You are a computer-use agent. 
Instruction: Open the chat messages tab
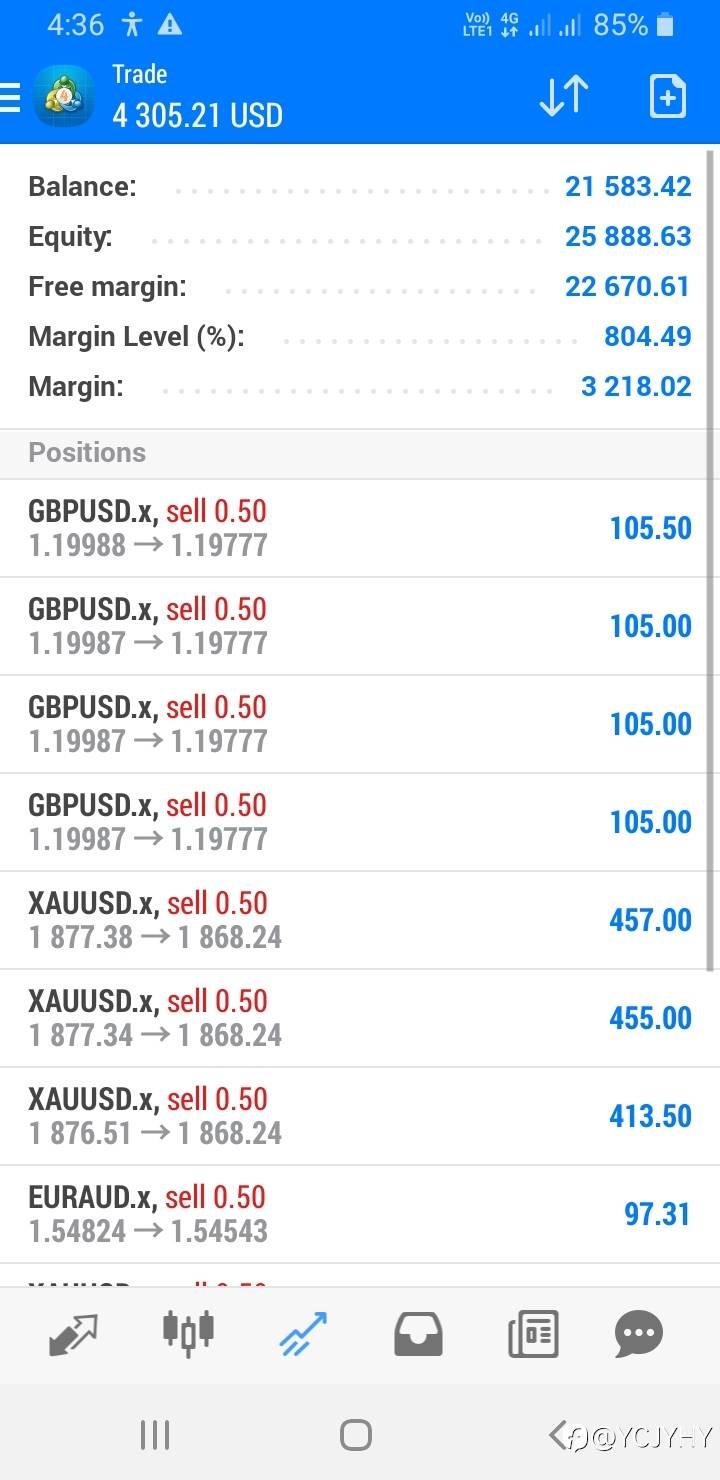point(639,1334)
